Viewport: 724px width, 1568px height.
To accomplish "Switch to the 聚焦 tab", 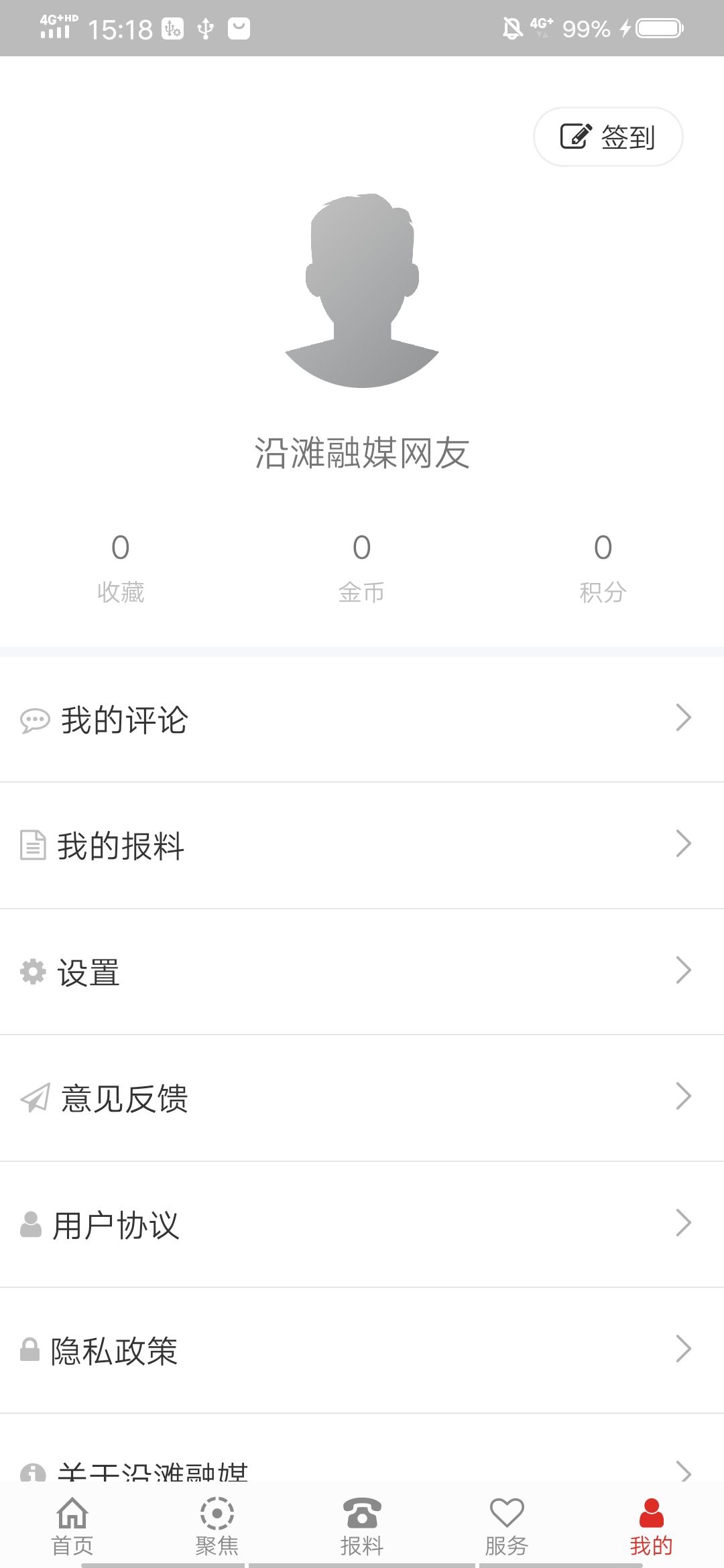I will click(217, 1528).
